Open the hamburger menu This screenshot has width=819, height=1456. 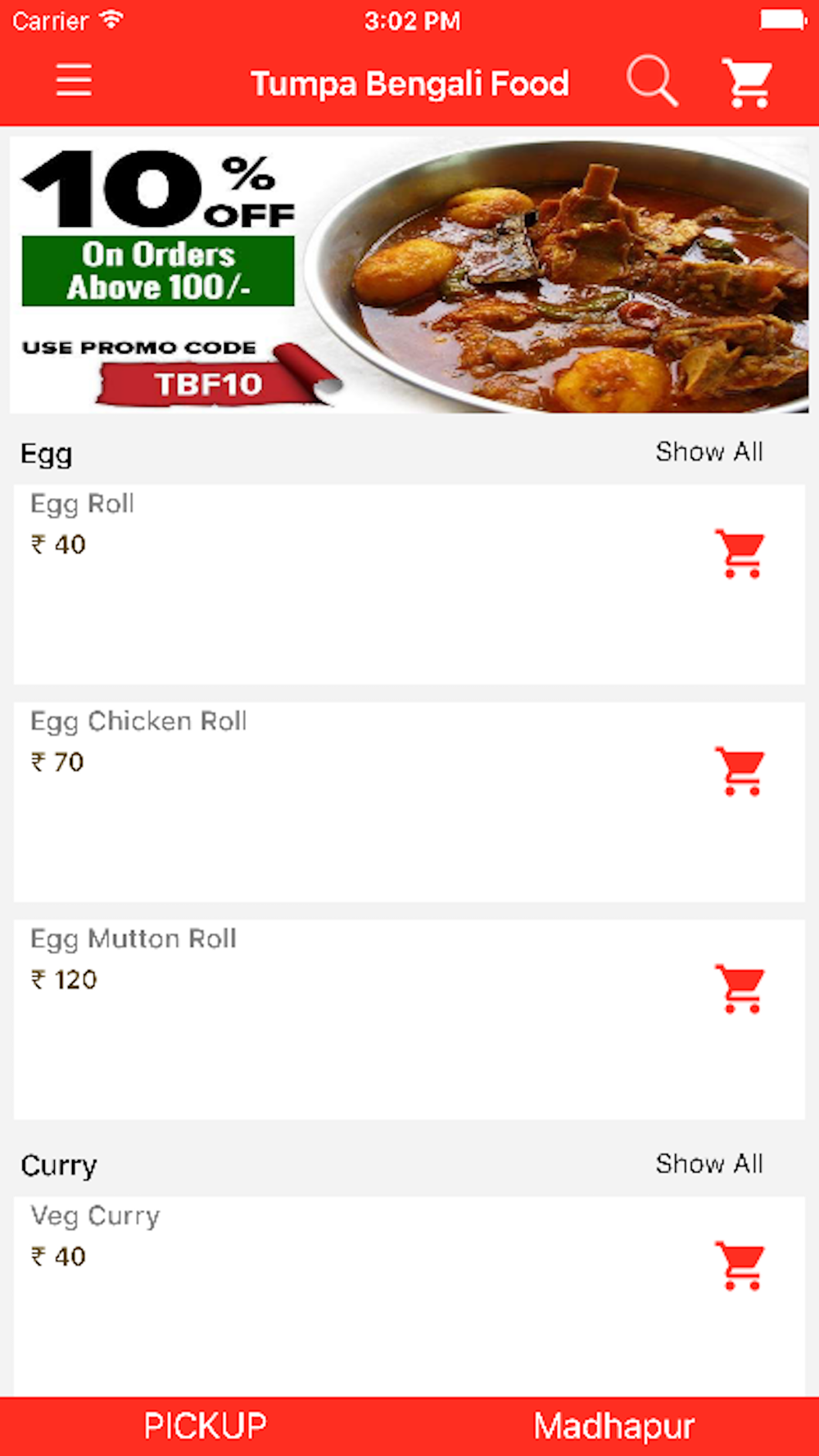pyautogui.click(x=74, y=81)
